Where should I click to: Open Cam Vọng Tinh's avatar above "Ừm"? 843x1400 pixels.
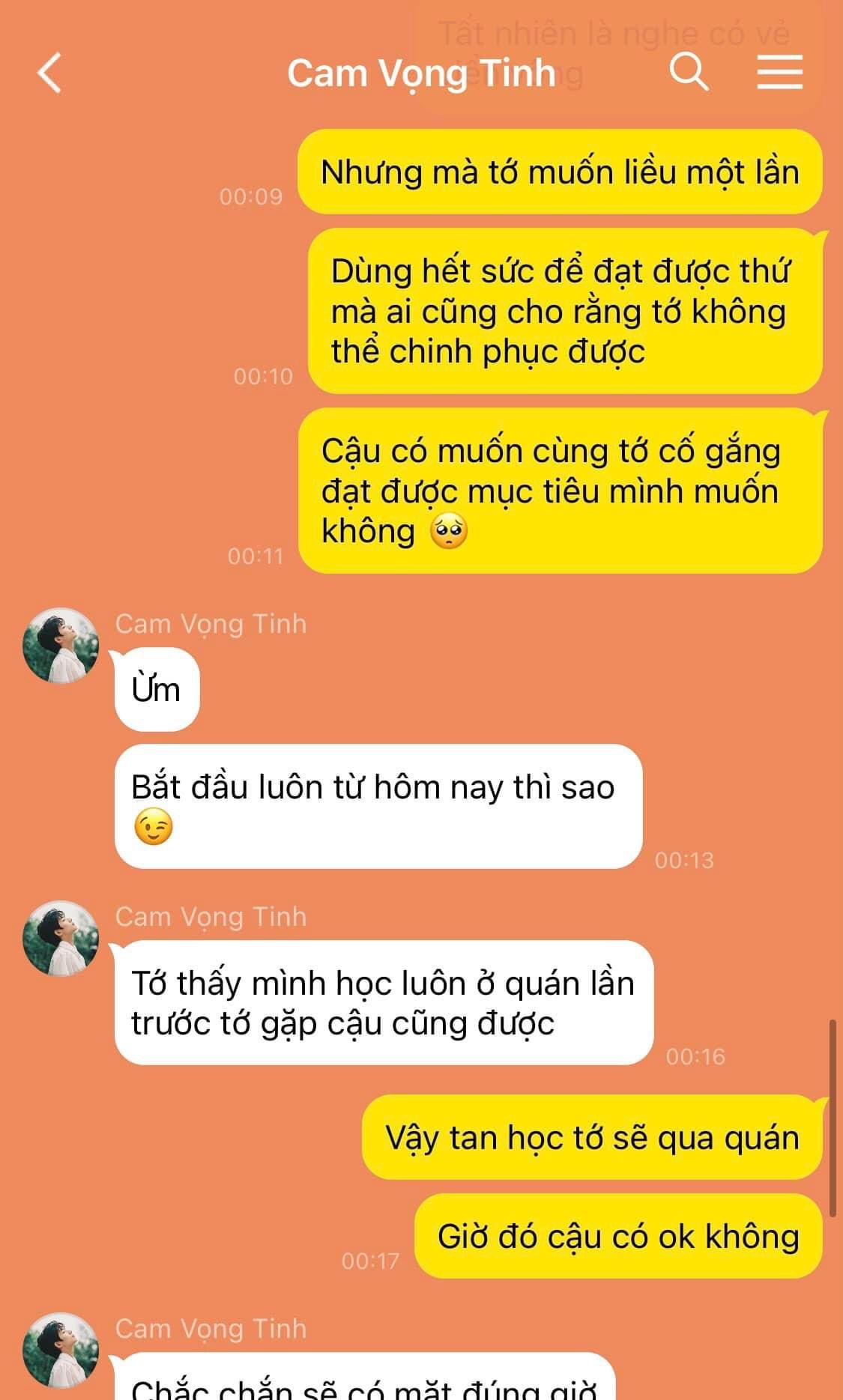pyautogui.click(x=61, y=645)
